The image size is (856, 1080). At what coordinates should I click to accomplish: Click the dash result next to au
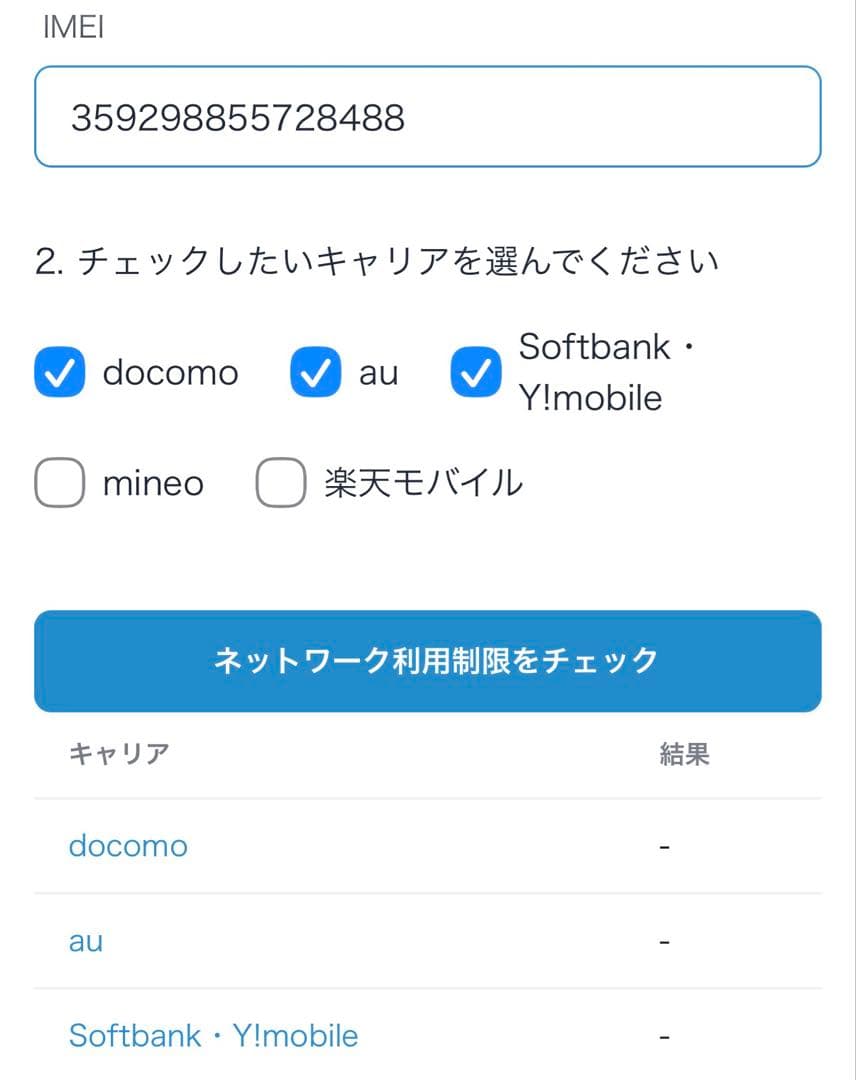[663, 941]
